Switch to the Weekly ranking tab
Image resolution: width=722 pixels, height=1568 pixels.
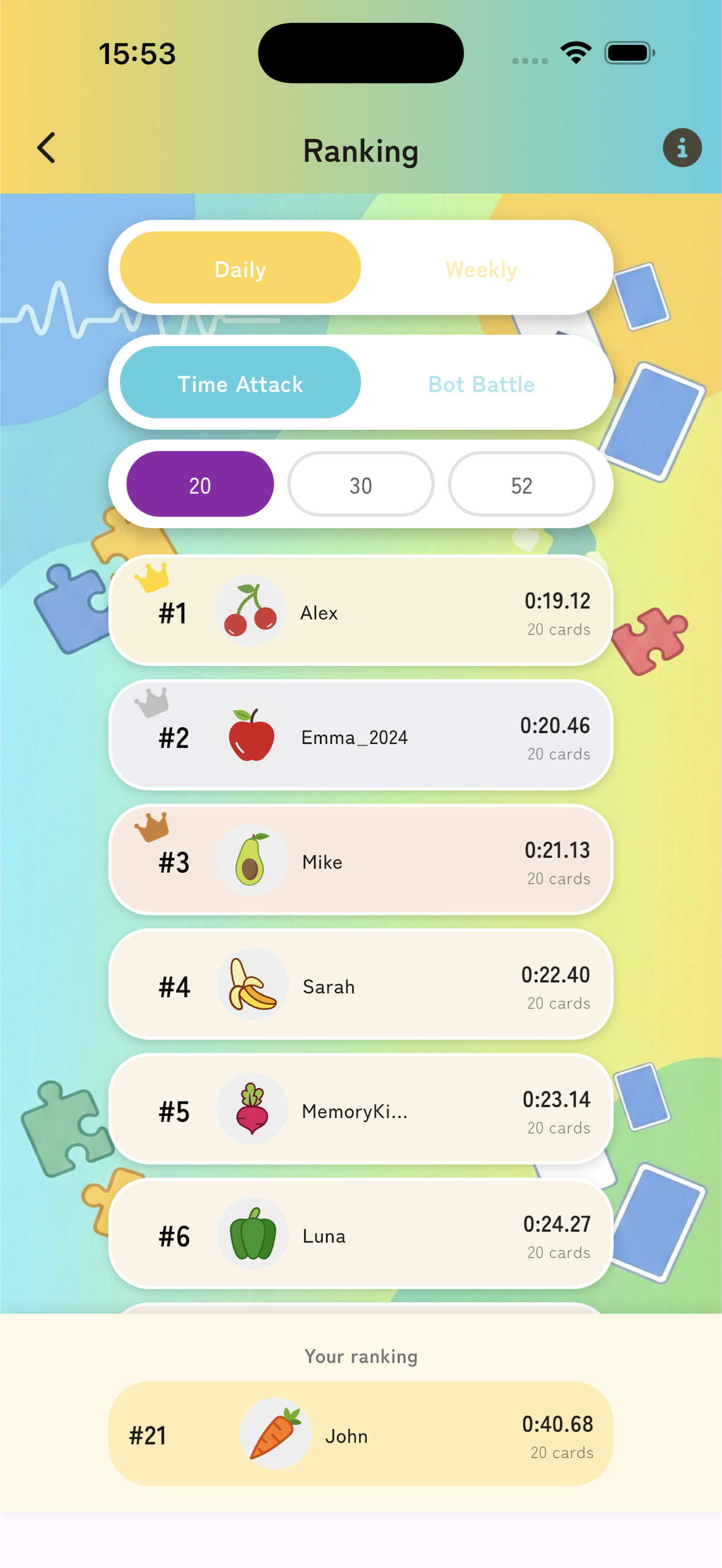pyautogui.click(x=481, y=268)
